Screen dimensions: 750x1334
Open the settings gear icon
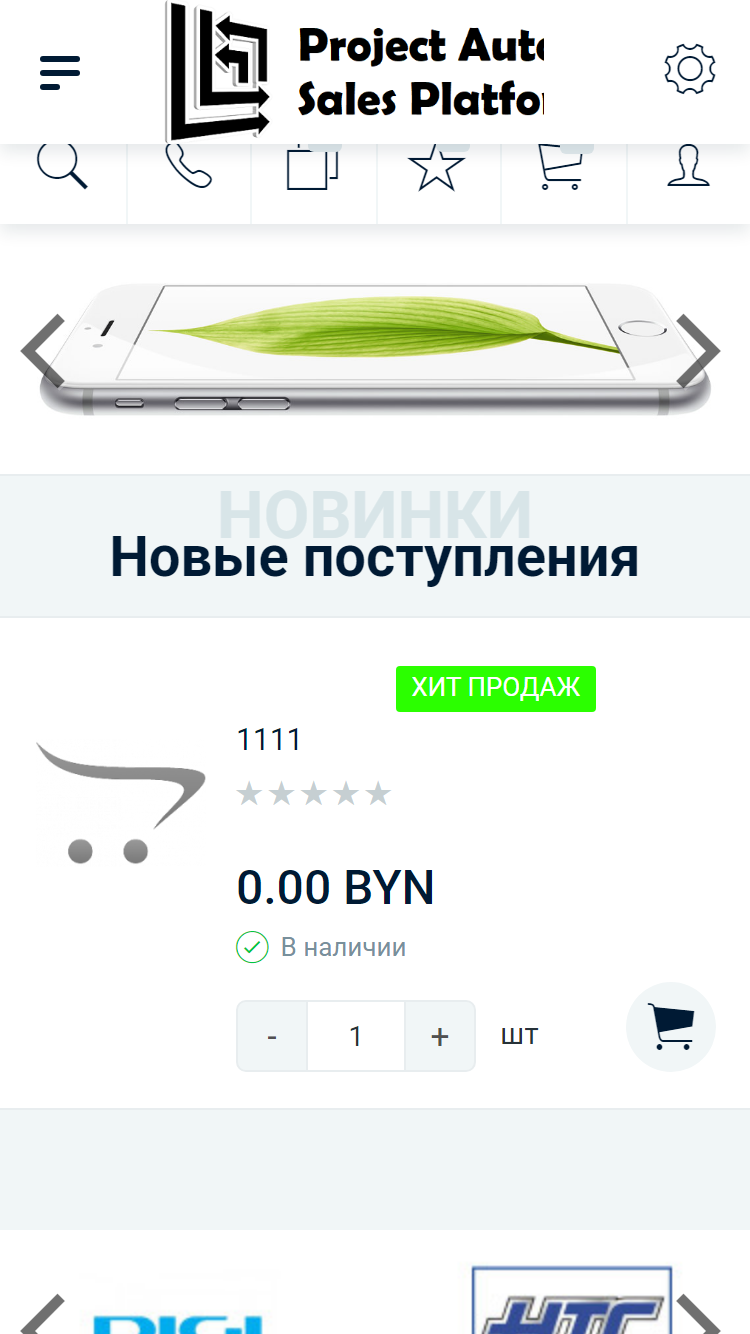690,70
